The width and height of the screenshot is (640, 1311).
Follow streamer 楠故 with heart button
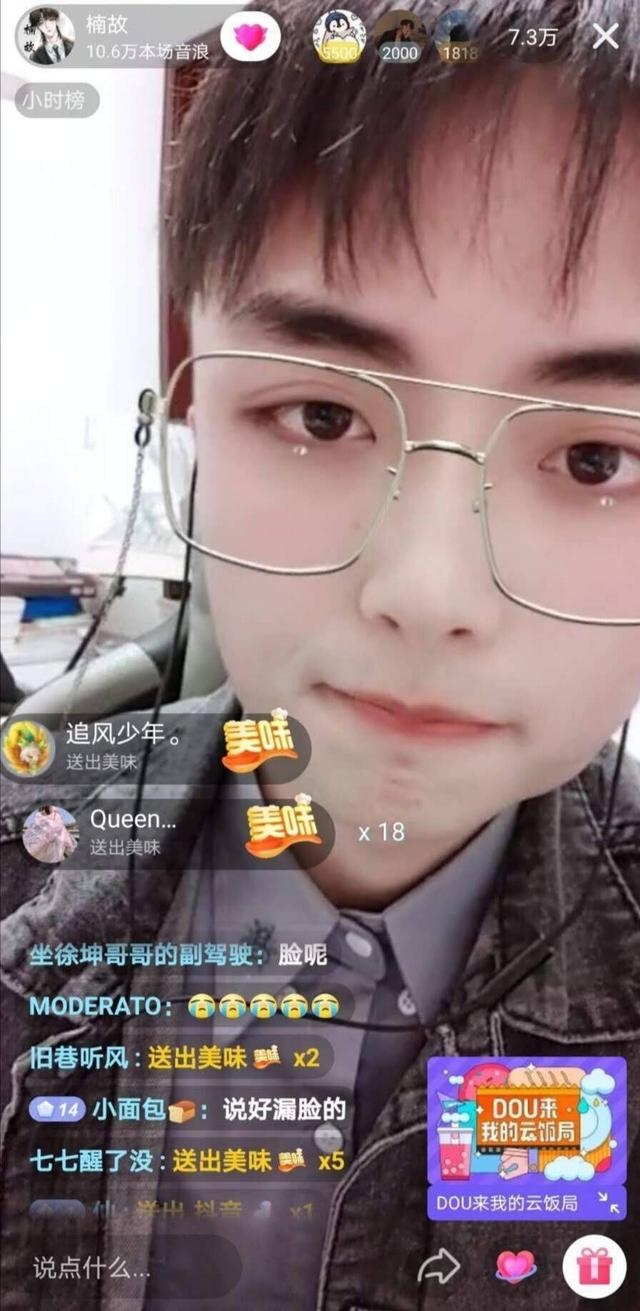point(250,37)
